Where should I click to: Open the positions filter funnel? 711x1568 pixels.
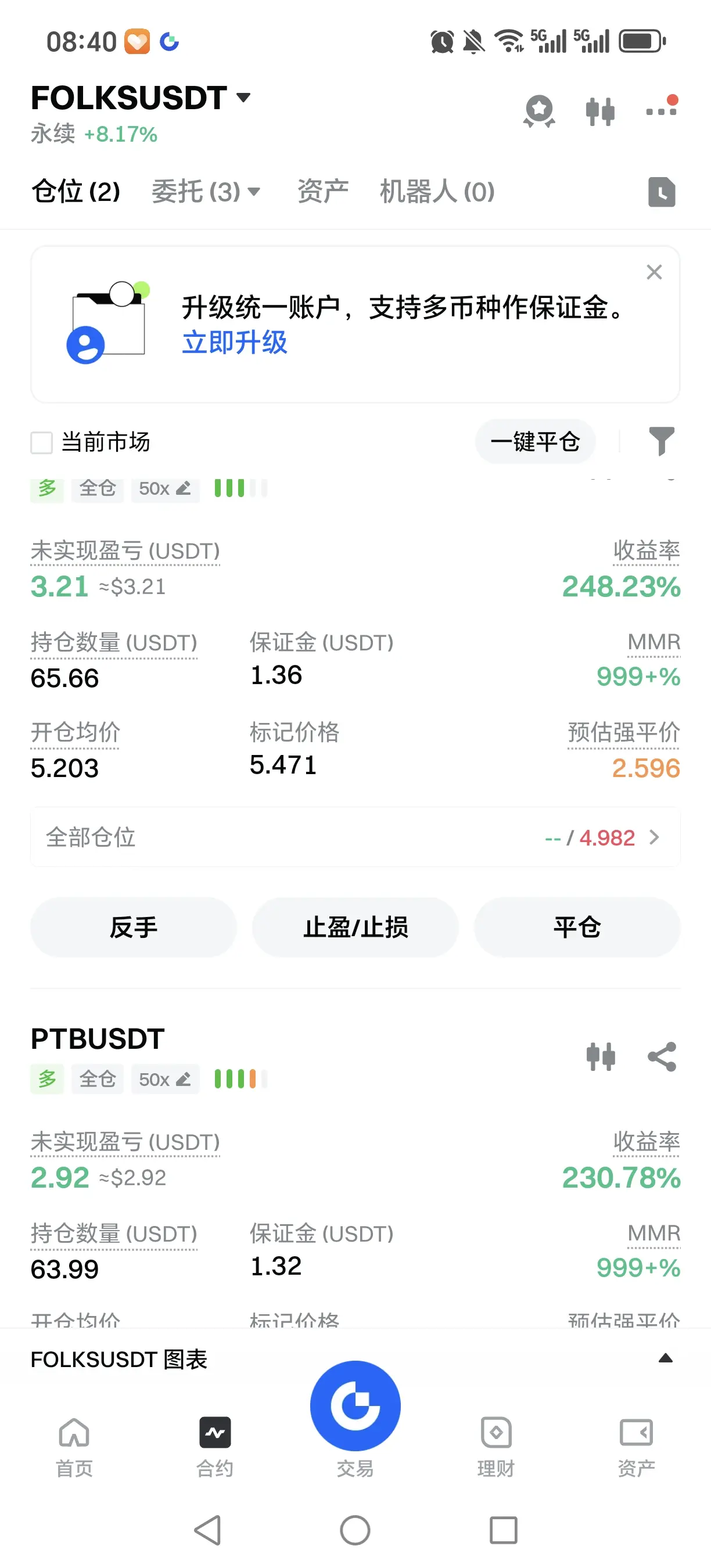(x=661, y=441)
